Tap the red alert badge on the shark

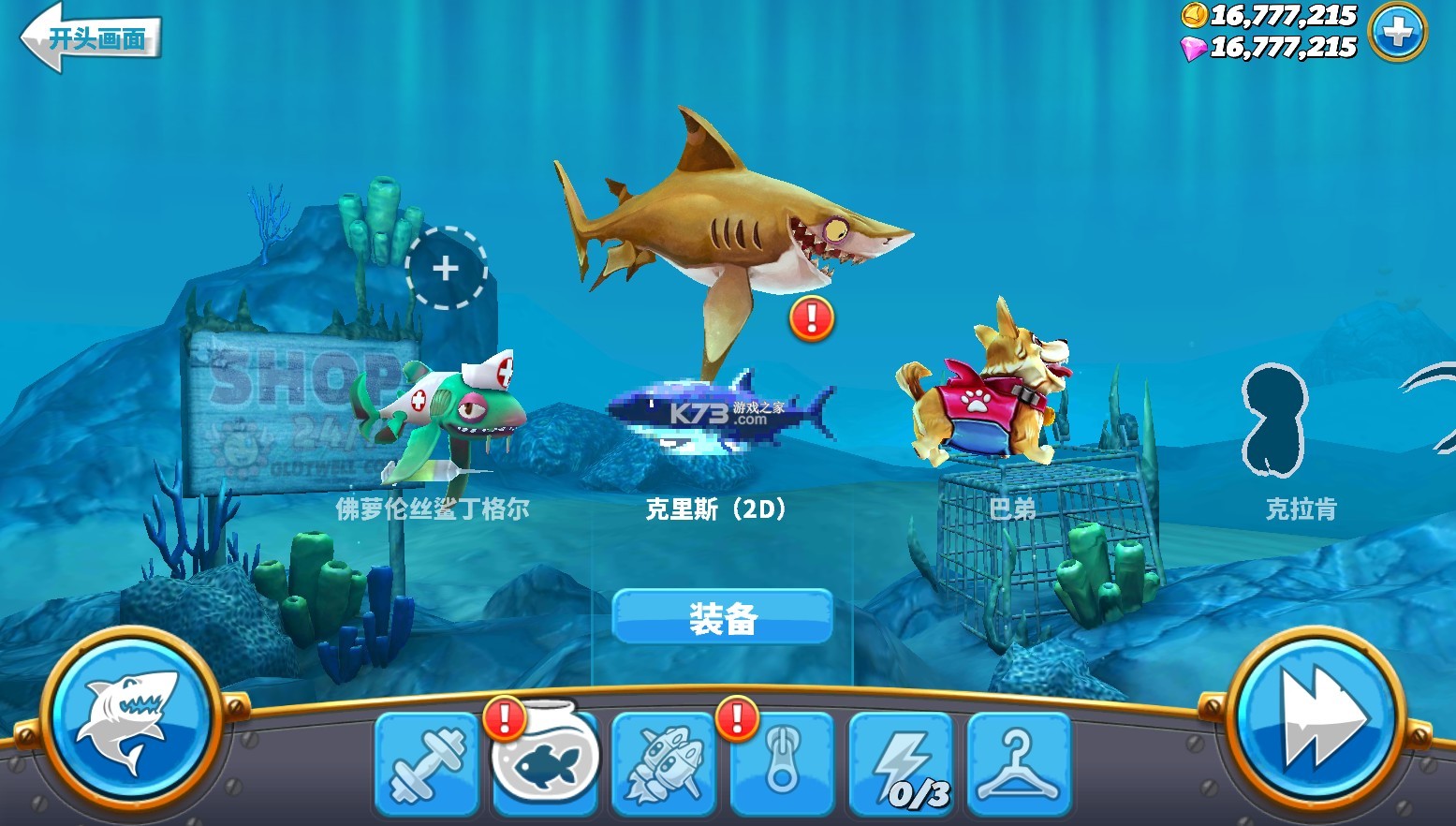pyautogui.click(x=811, y=318)
